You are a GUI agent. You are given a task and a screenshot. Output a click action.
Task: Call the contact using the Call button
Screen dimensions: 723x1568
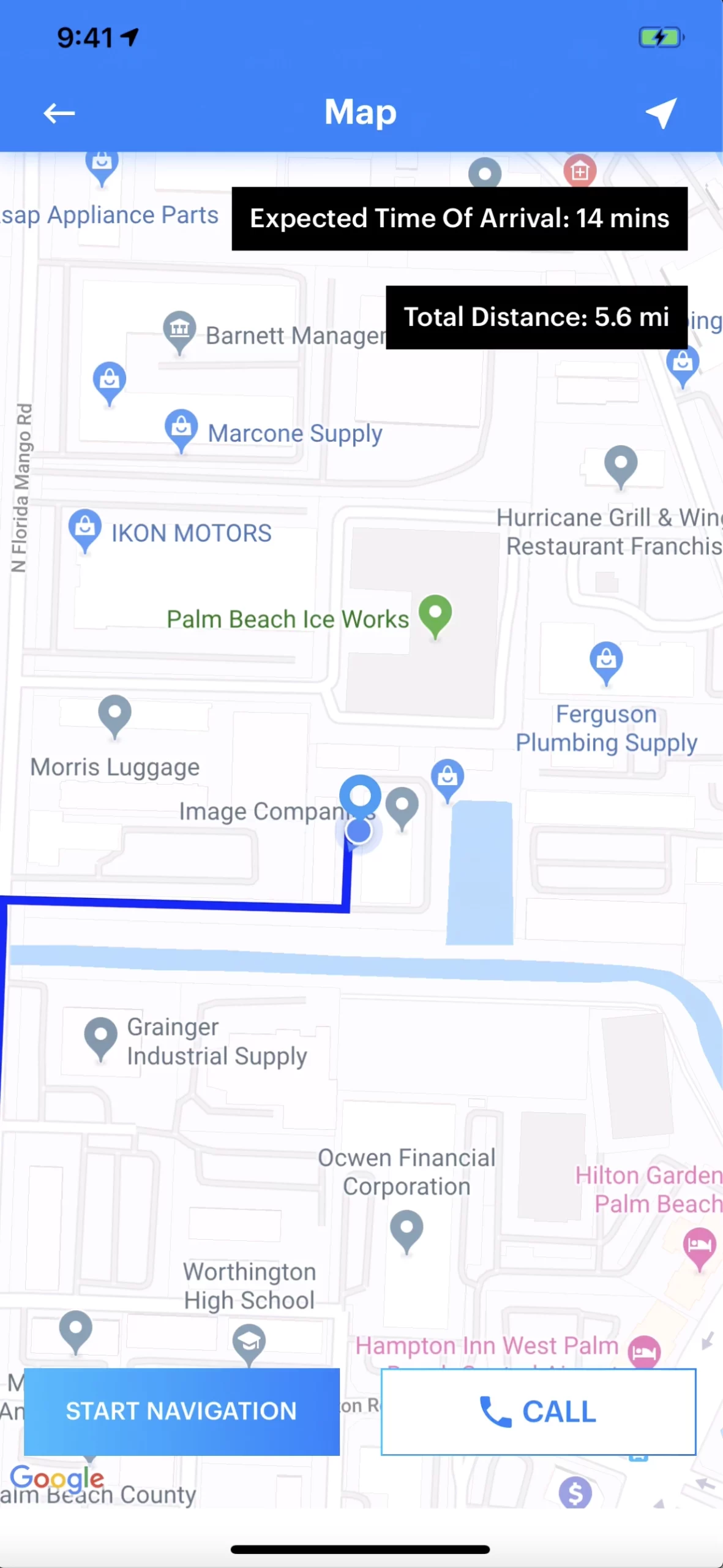(x=538, y=1411)
